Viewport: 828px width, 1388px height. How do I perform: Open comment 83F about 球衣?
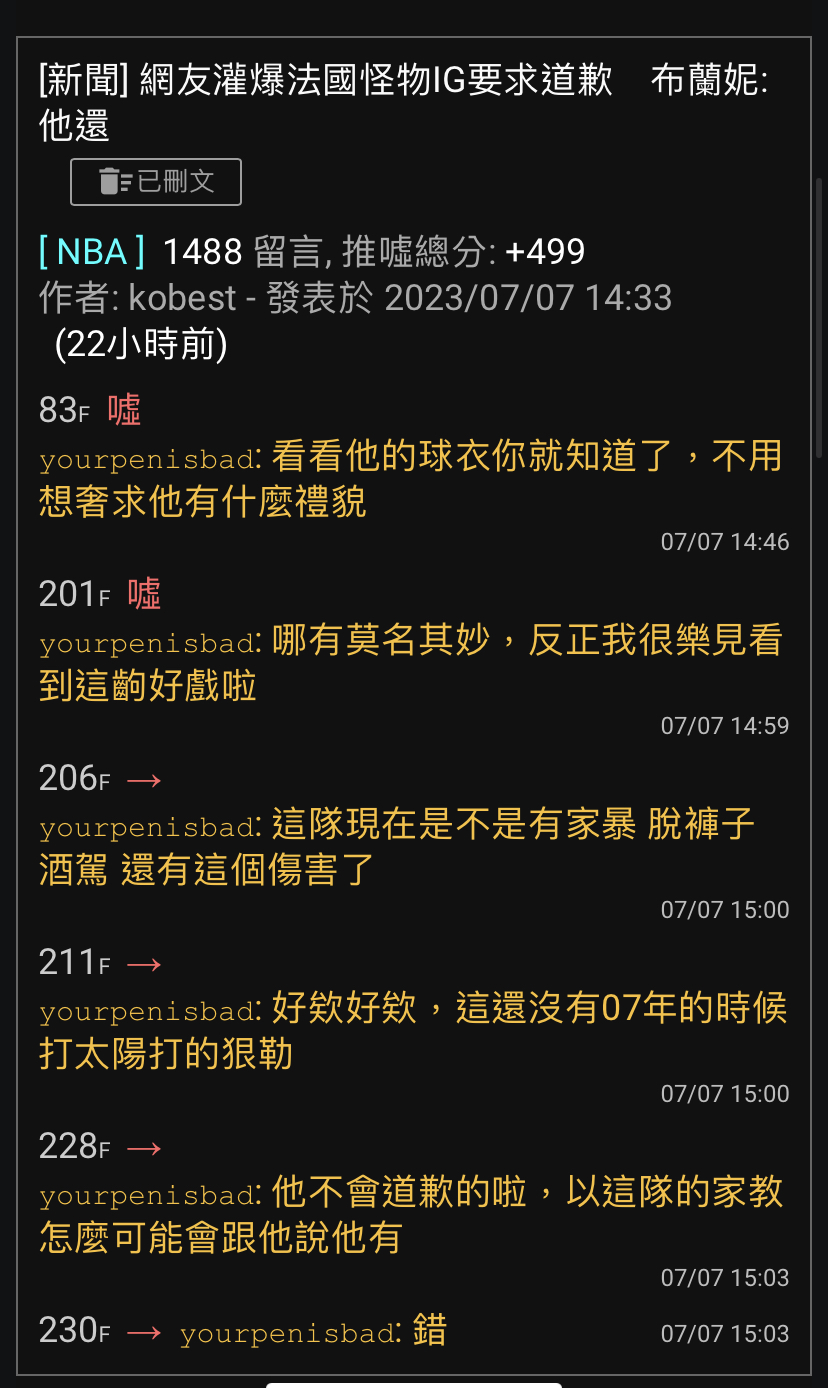point(414,472)
